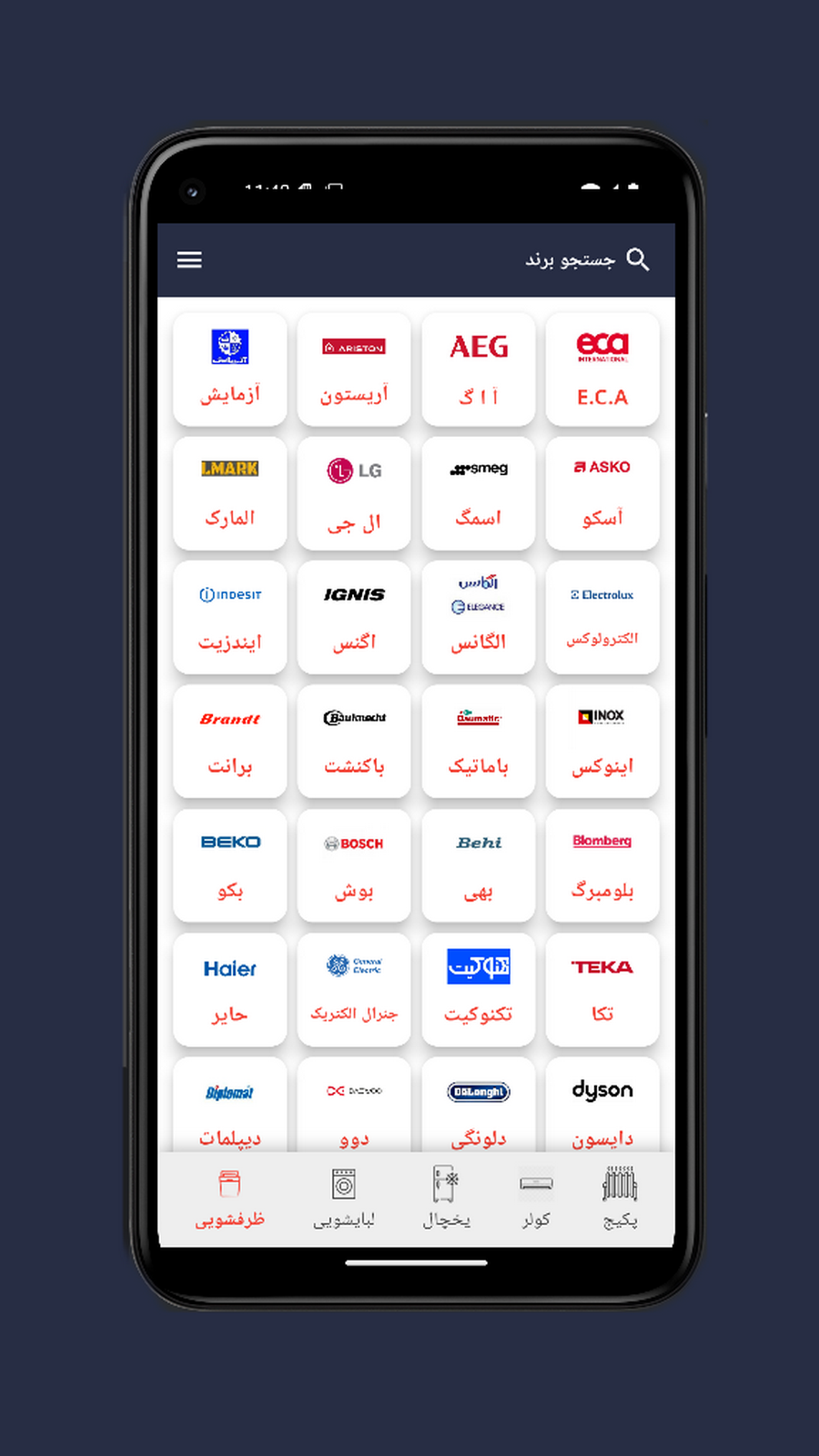Viewport: 819px width, 1456px height.
Task: Select the Indesit brand card
Action: pos(230,617)
